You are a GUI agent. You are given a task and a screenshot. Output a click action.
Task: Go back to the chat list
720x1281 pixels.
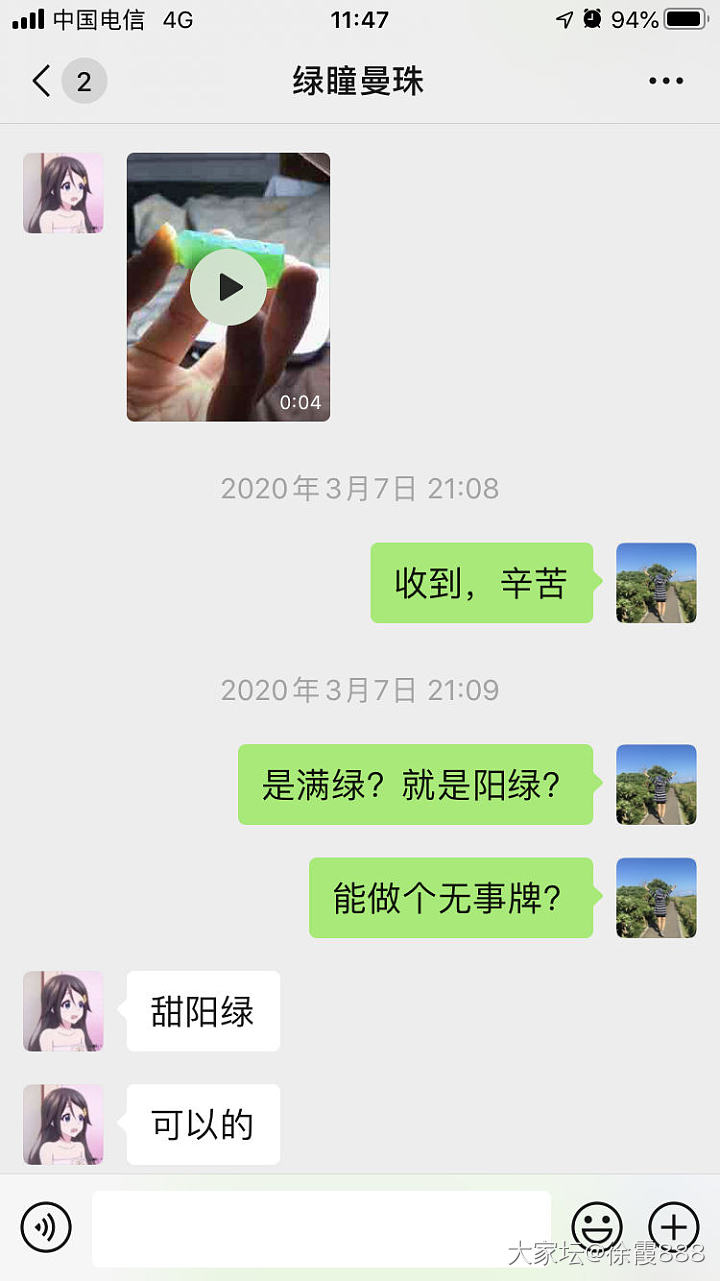coord(42,81)
